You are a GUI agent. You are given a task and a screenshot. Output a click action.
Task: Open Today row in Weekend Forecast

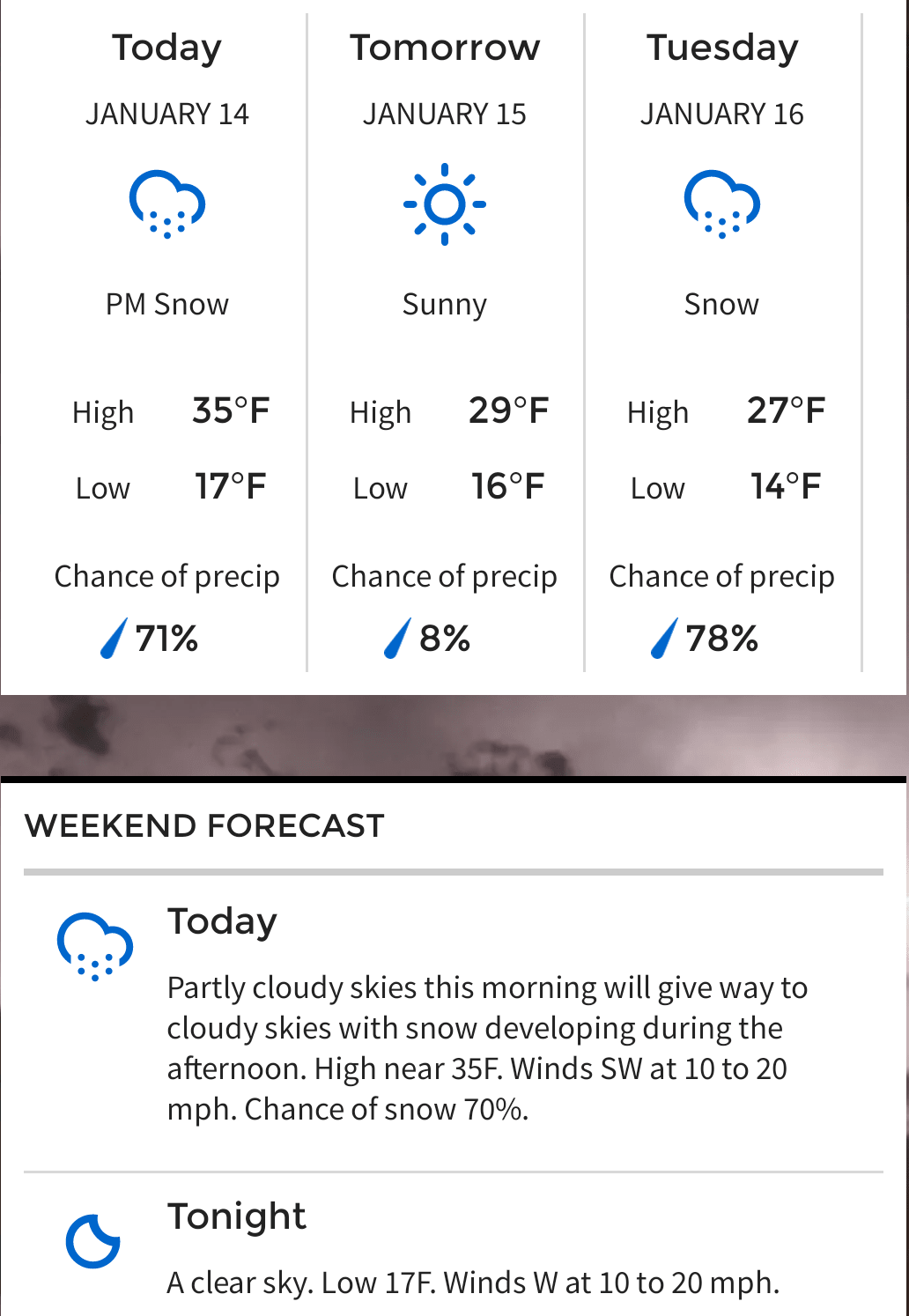coord(453,1022)
